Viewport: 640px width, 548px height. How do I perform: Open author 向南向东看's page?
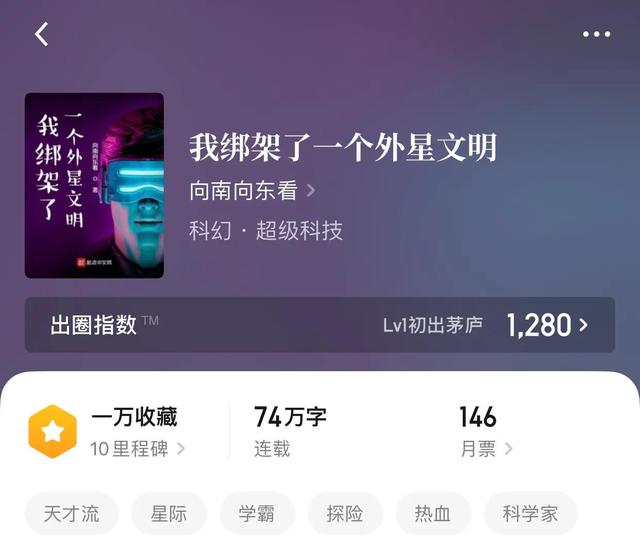coord(252,190)
